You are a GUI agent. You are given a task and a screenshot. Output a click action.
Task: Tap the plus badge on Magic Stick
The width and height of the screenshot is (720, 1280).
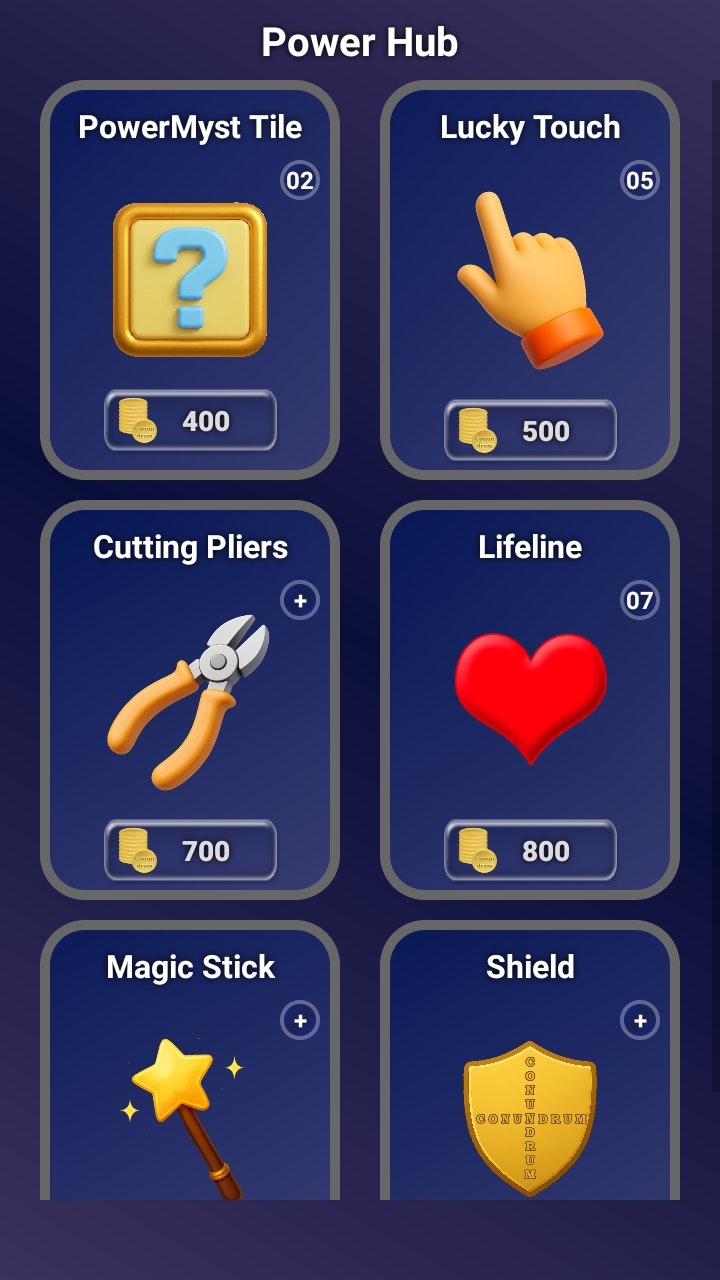(298, 1019)
